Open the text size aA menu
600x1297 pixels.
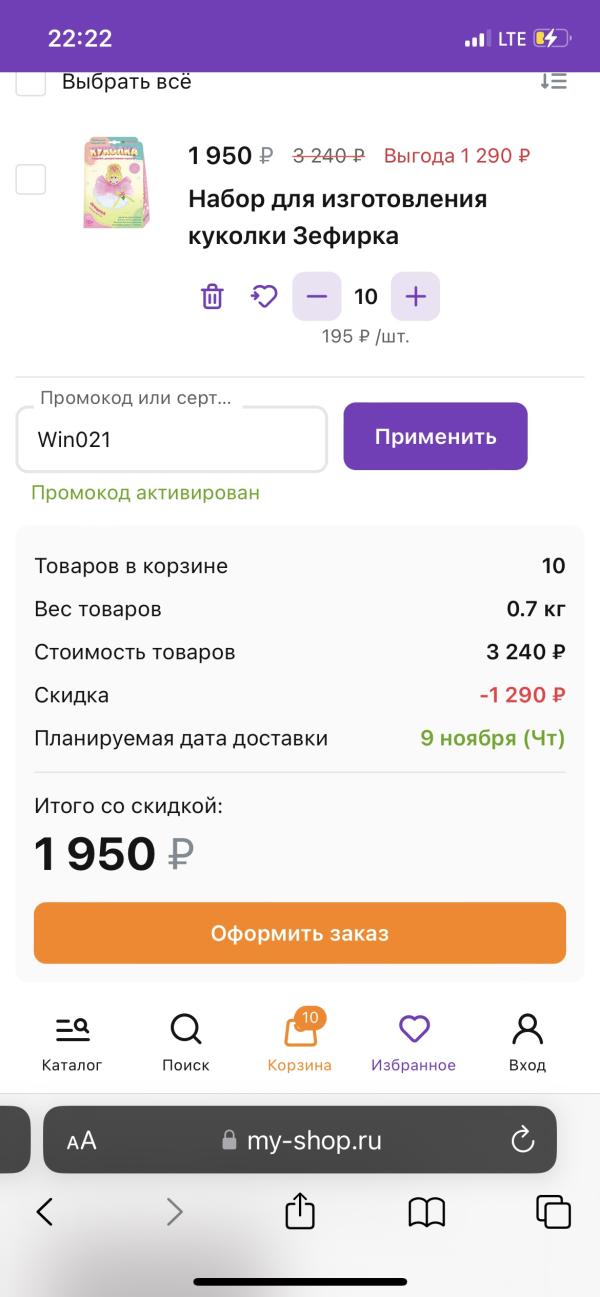tap(82, 1141)
